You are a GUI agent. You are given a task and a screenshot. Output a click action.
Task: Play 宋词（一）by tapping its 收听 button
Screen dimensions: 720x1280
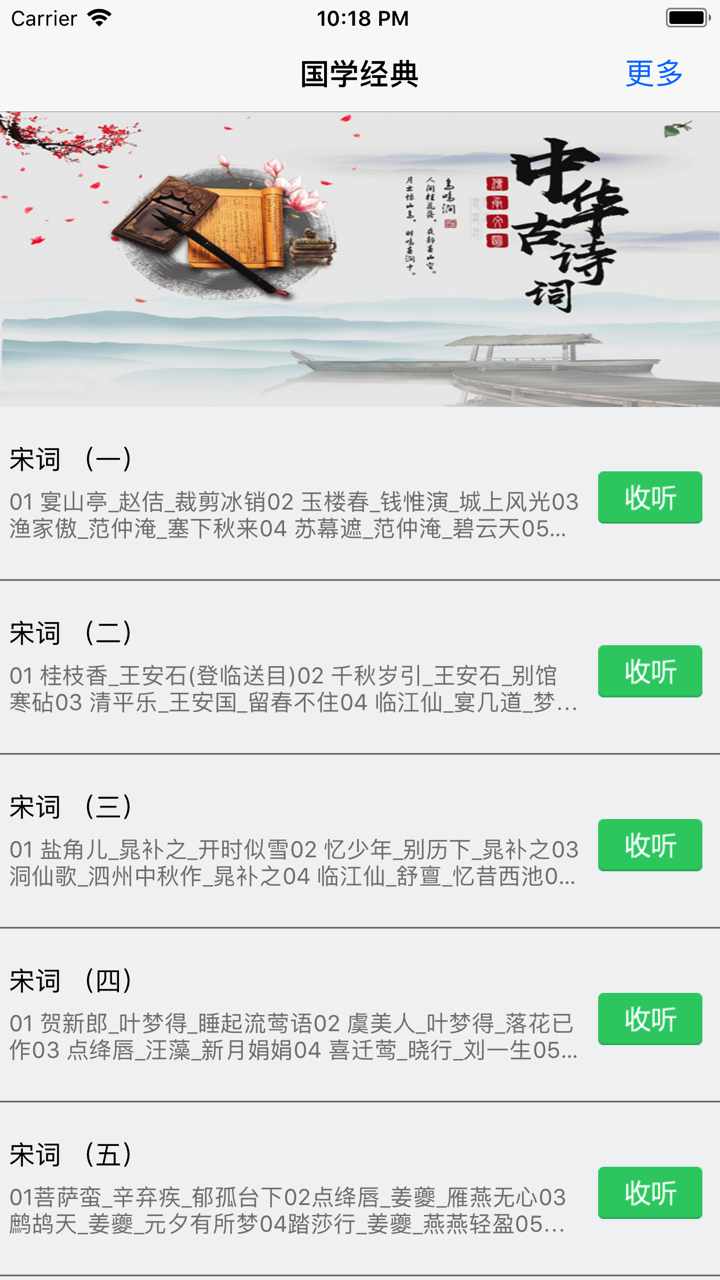649,497
